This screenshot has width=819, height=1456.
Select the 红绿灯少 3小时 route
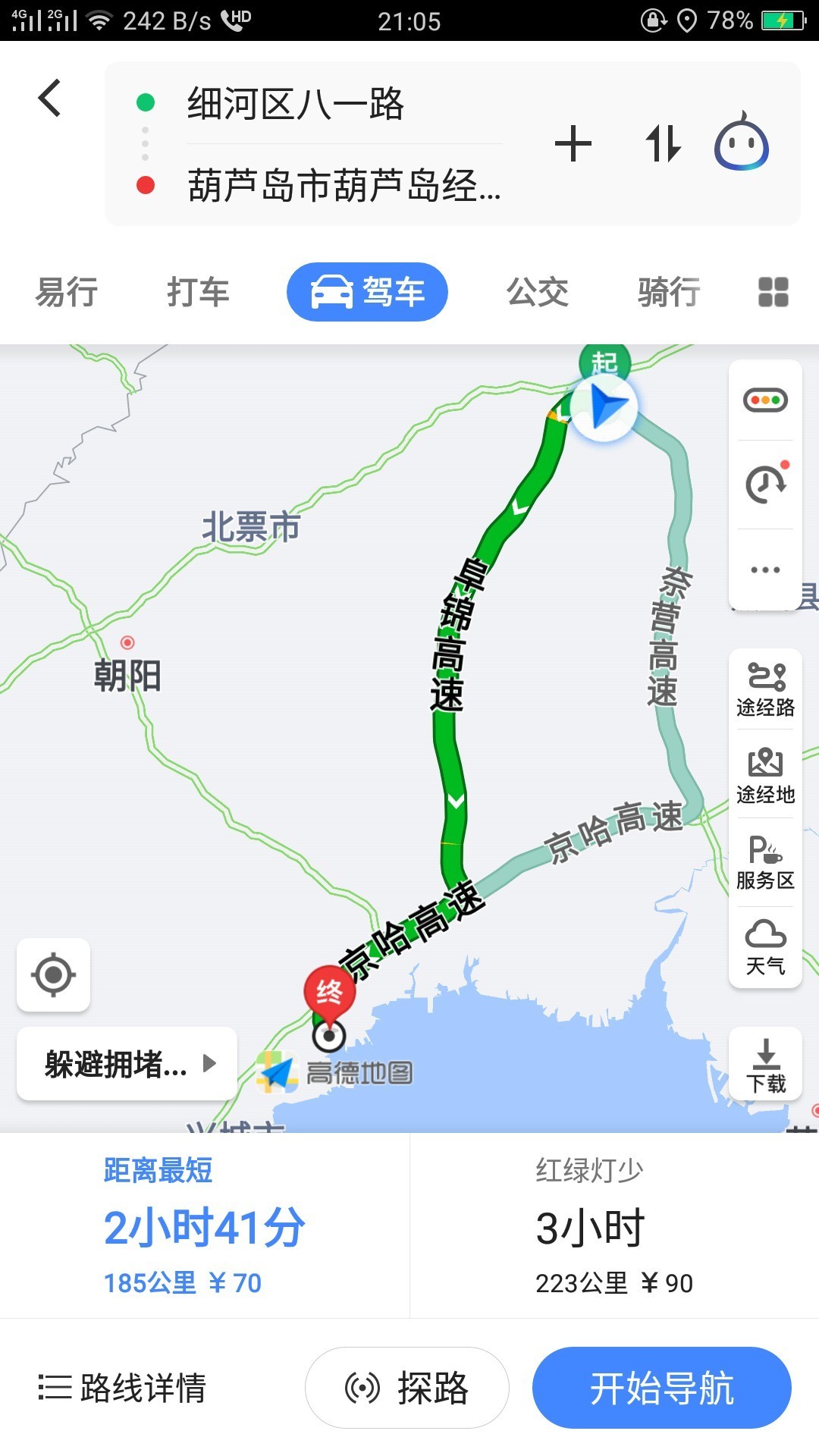[614, 1226]
